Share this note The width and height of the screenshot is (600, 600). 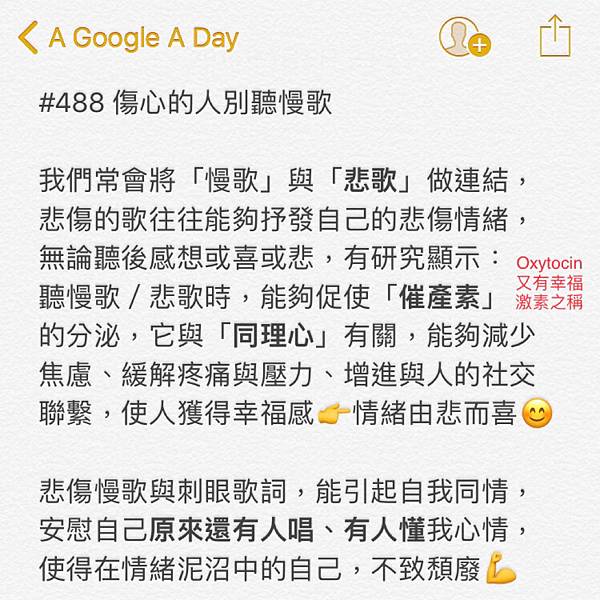point(554,38)
